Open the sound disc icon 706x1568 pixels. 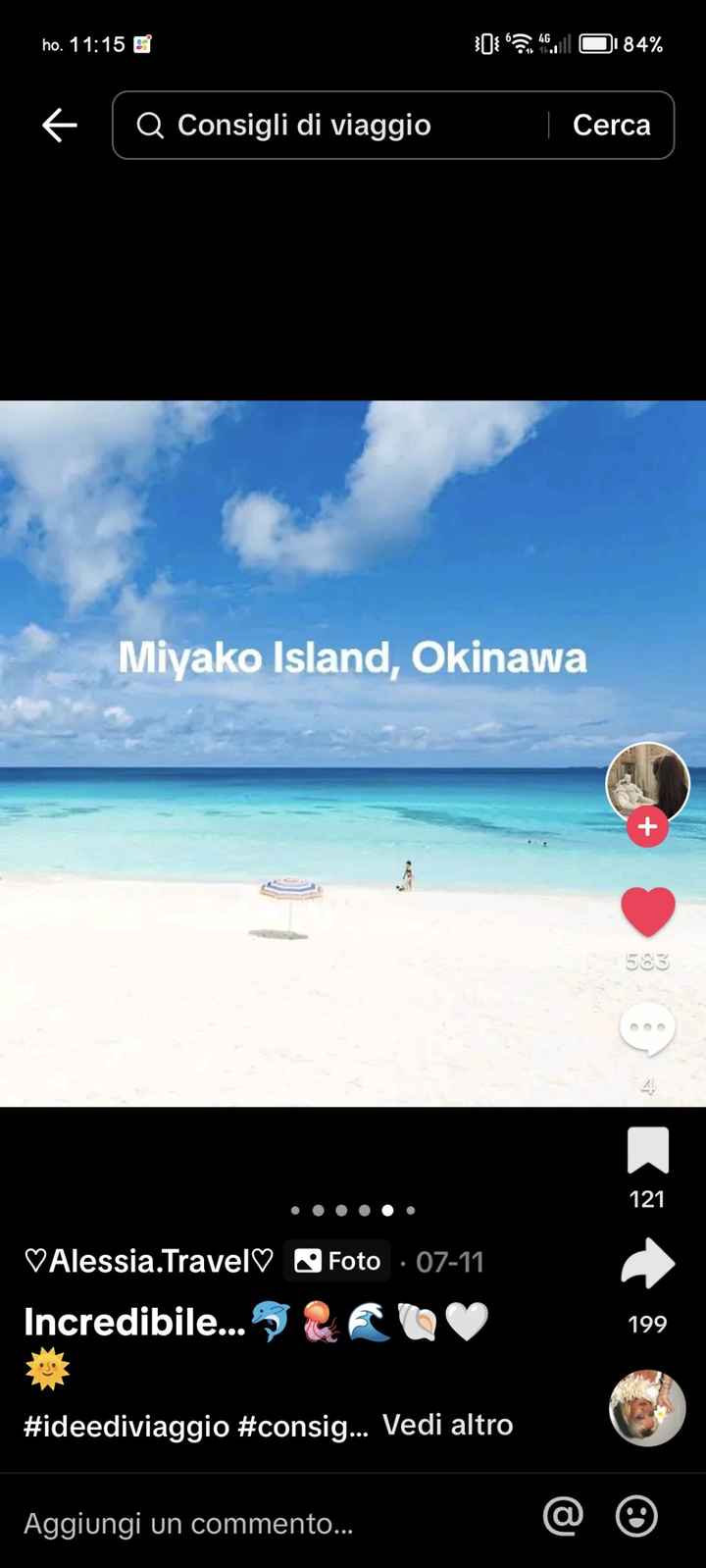tap(647, 1406)
